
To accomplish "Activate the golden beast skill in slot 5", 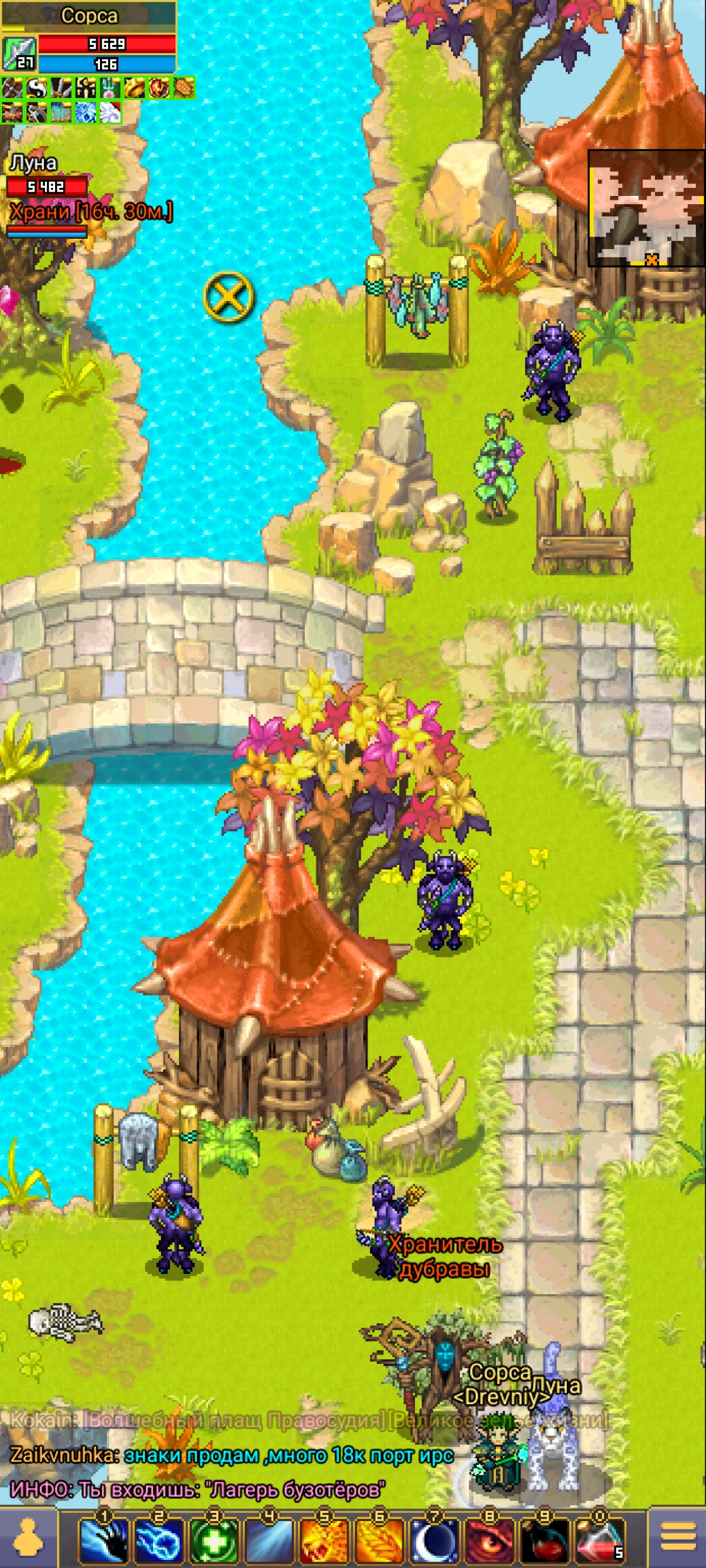I will click(325, 1540).
